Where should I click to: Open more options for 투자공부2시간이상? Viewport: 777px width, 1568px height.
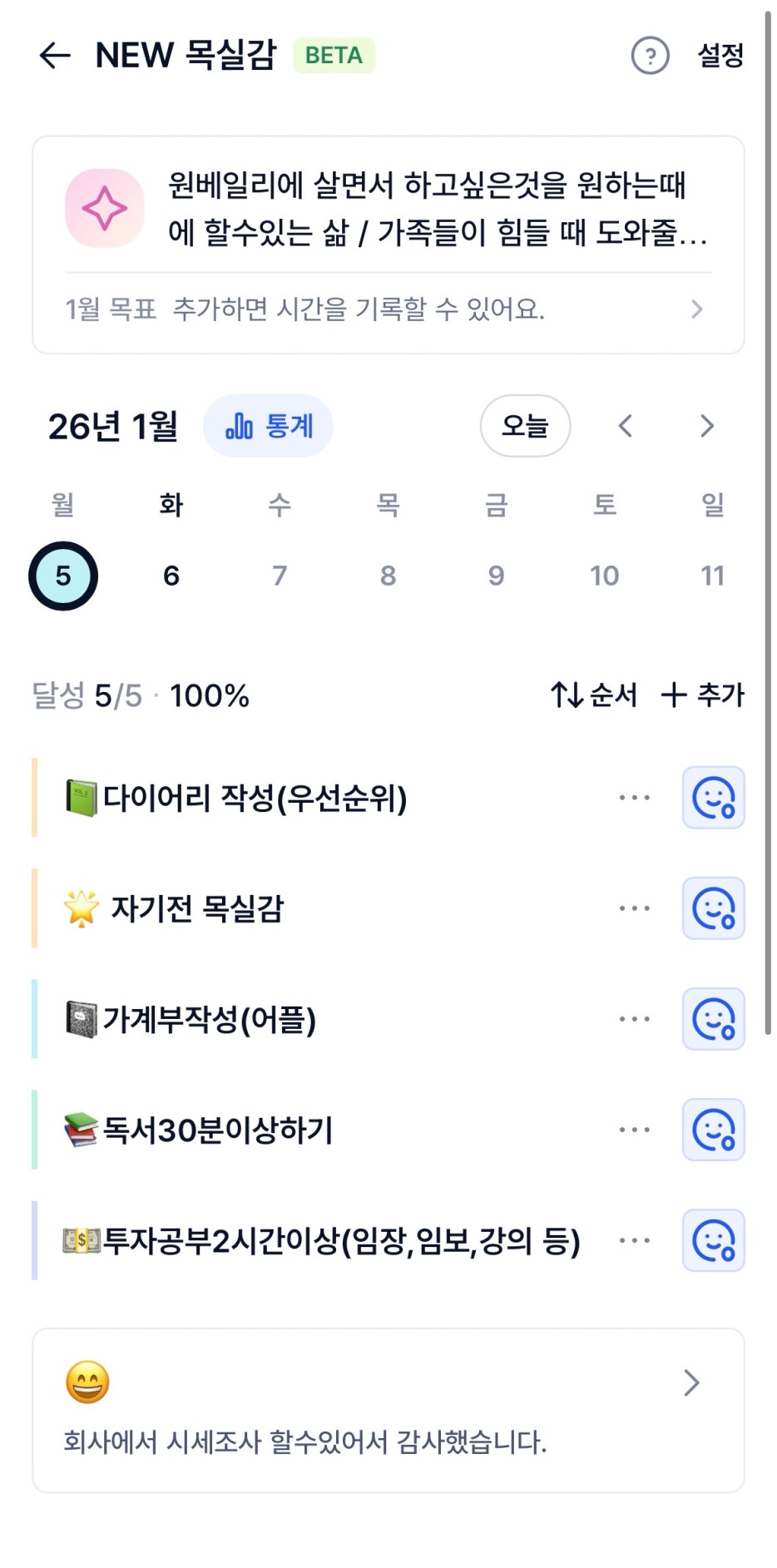[634, 1240]
